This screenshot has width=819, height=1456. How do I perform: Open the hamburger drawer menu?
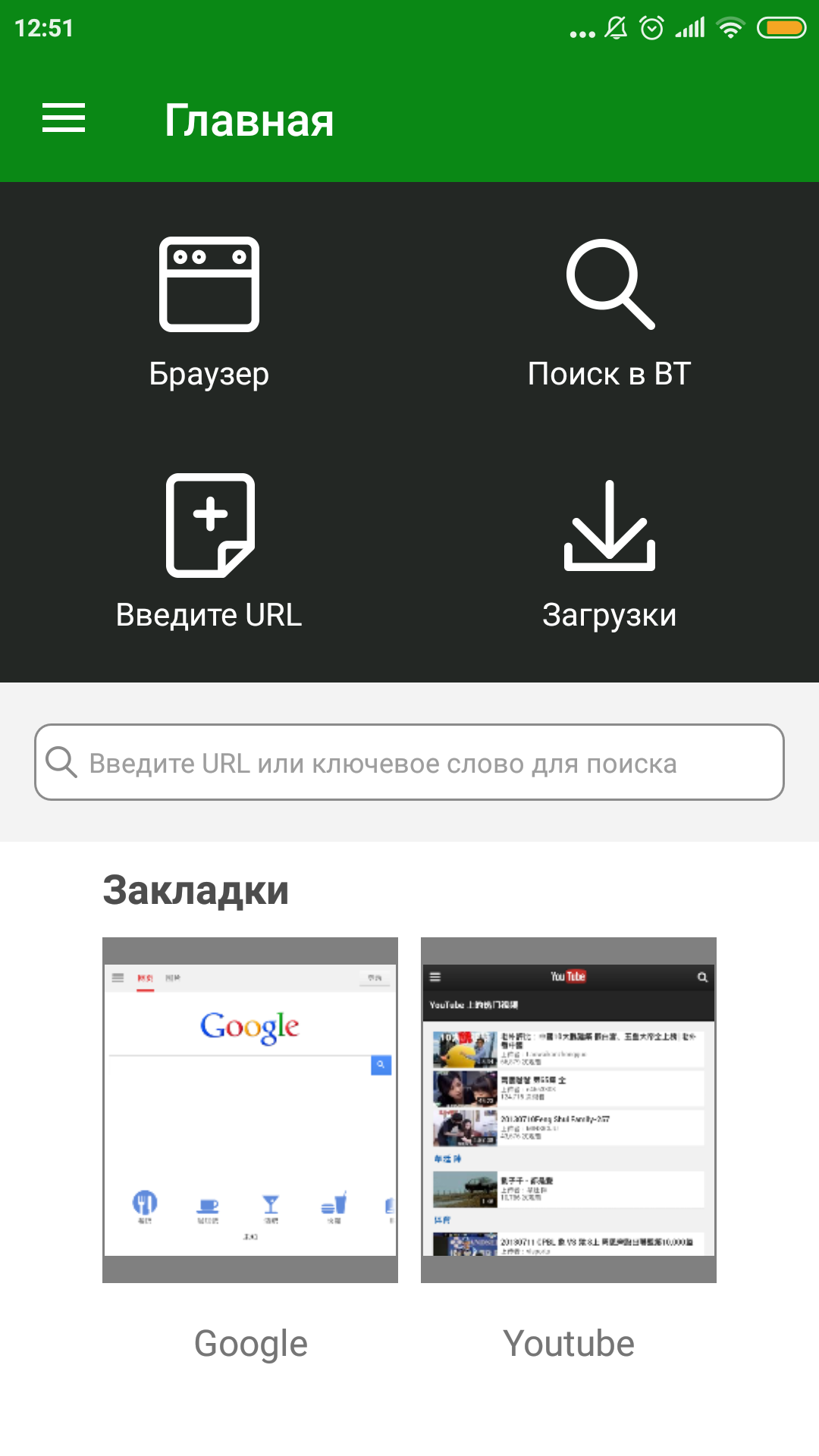64,118
